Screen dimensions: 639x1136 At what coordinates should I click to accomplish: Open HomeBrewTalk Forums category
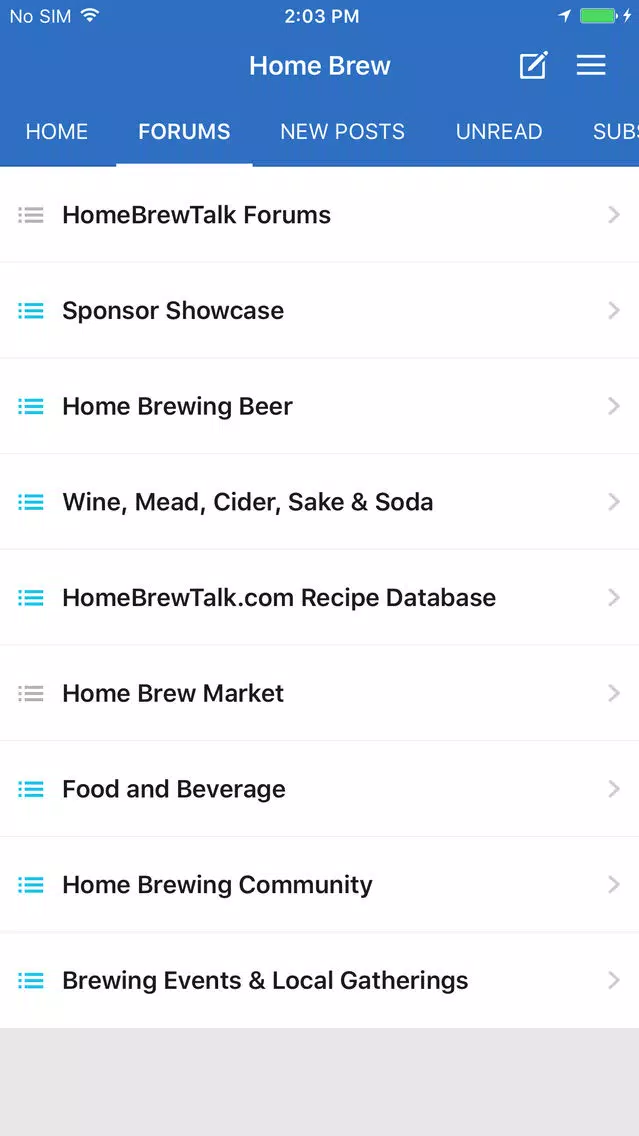pyautogui.click(x=320, y=214)
